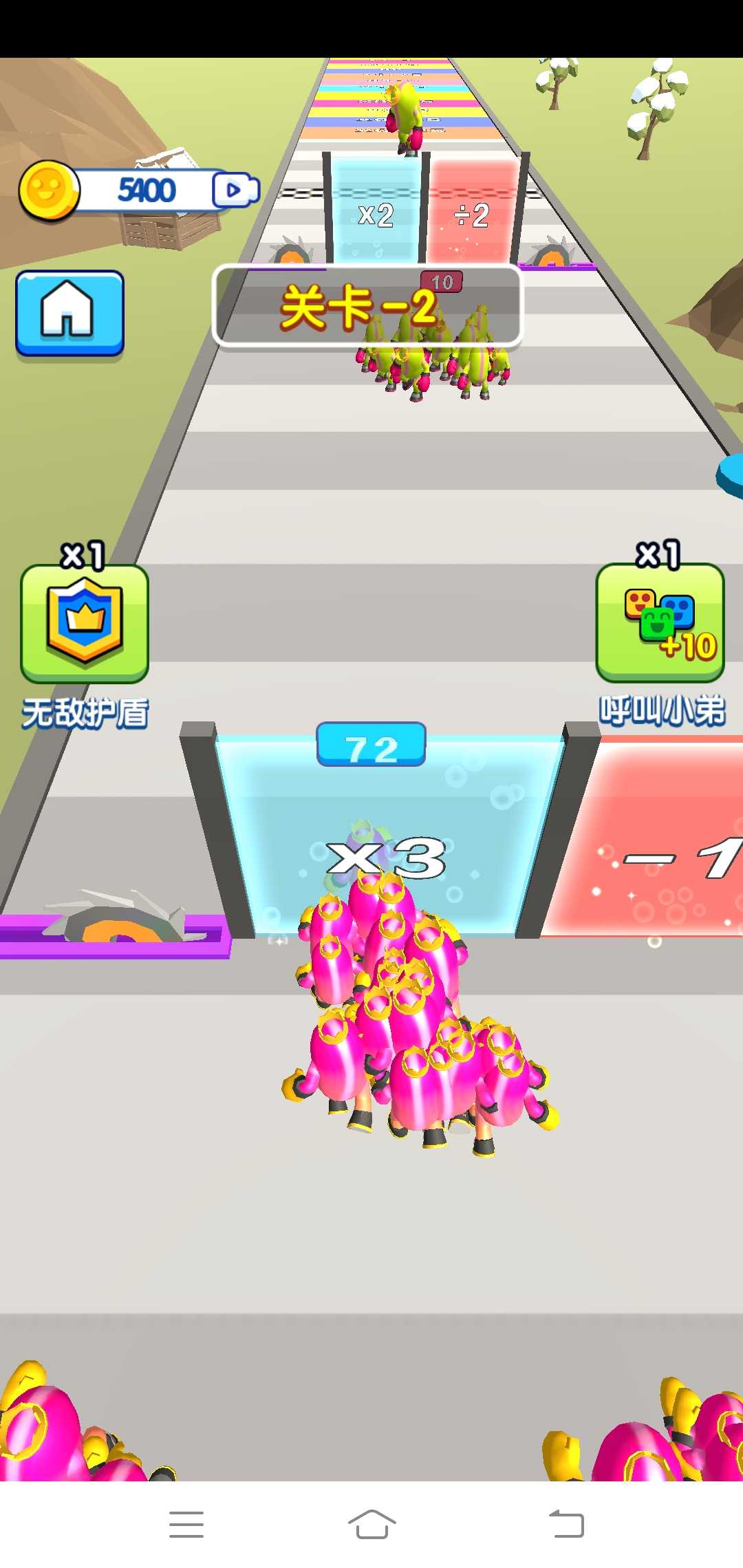Go back using system back button
The height and width of the screenshot is (1568, 743).
tap(566, 1524)
